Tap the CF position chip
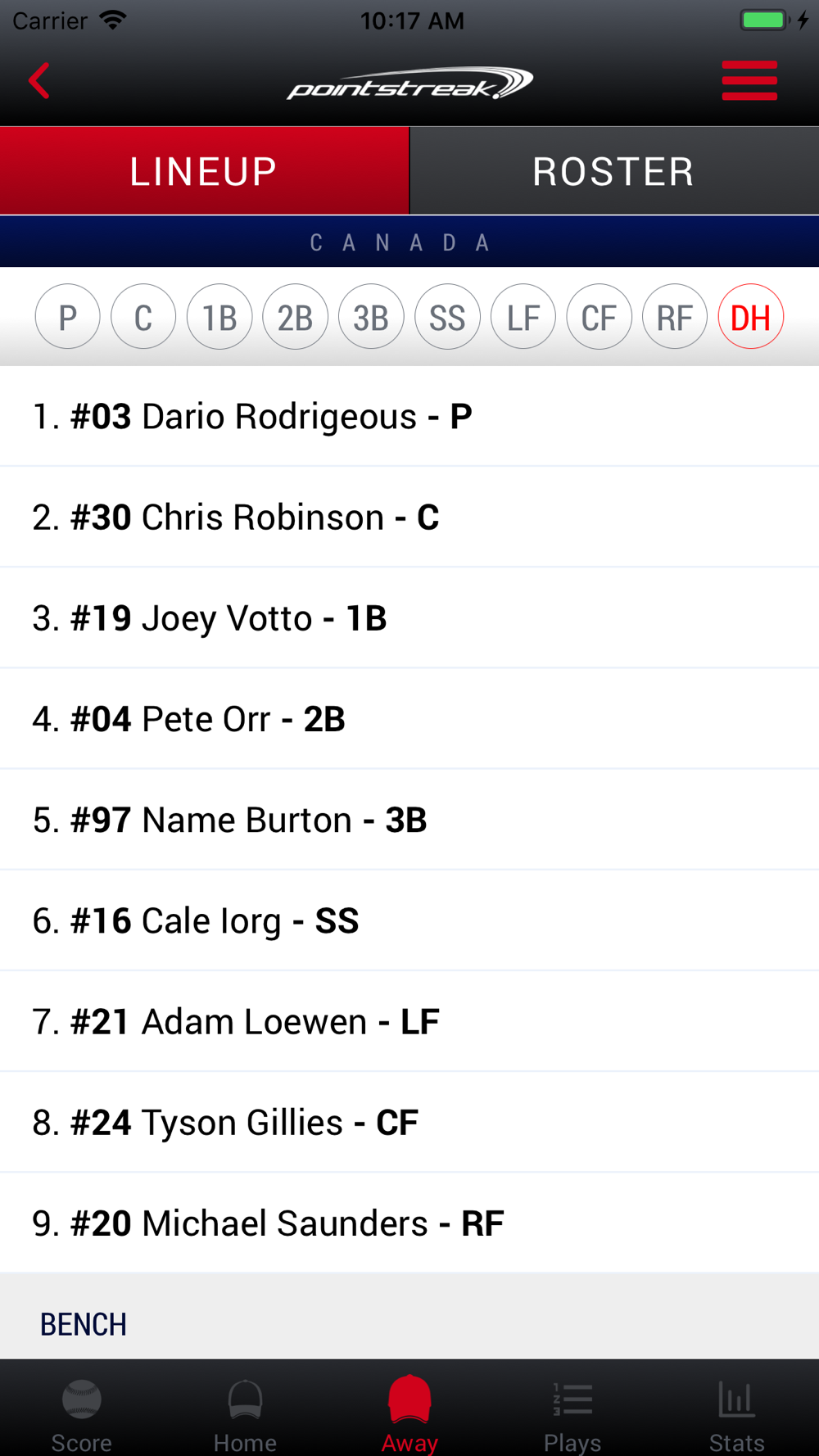This screenshot has width=819, height=1456. [x=599, y=317]
